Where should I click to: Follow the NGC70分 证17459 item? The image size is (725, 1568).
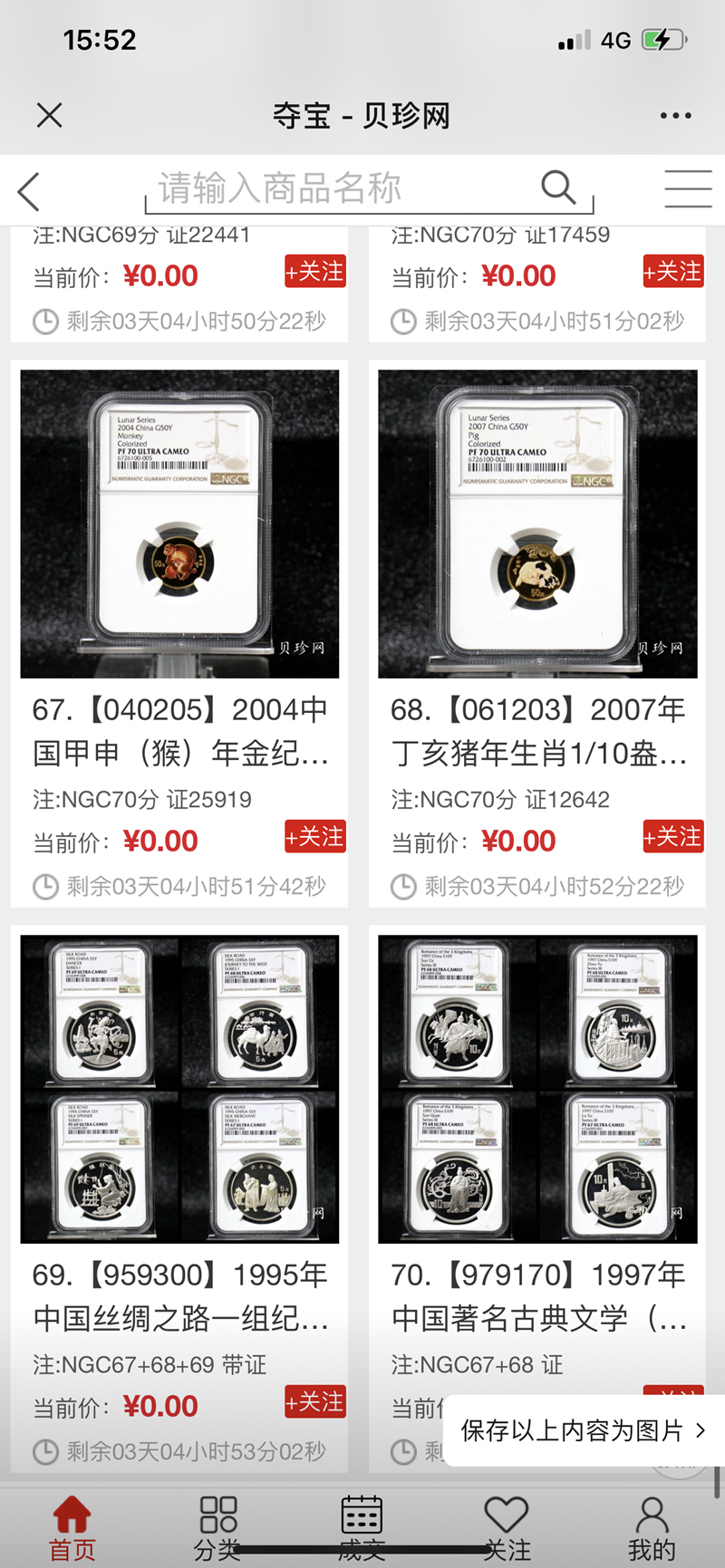(672, 272)
